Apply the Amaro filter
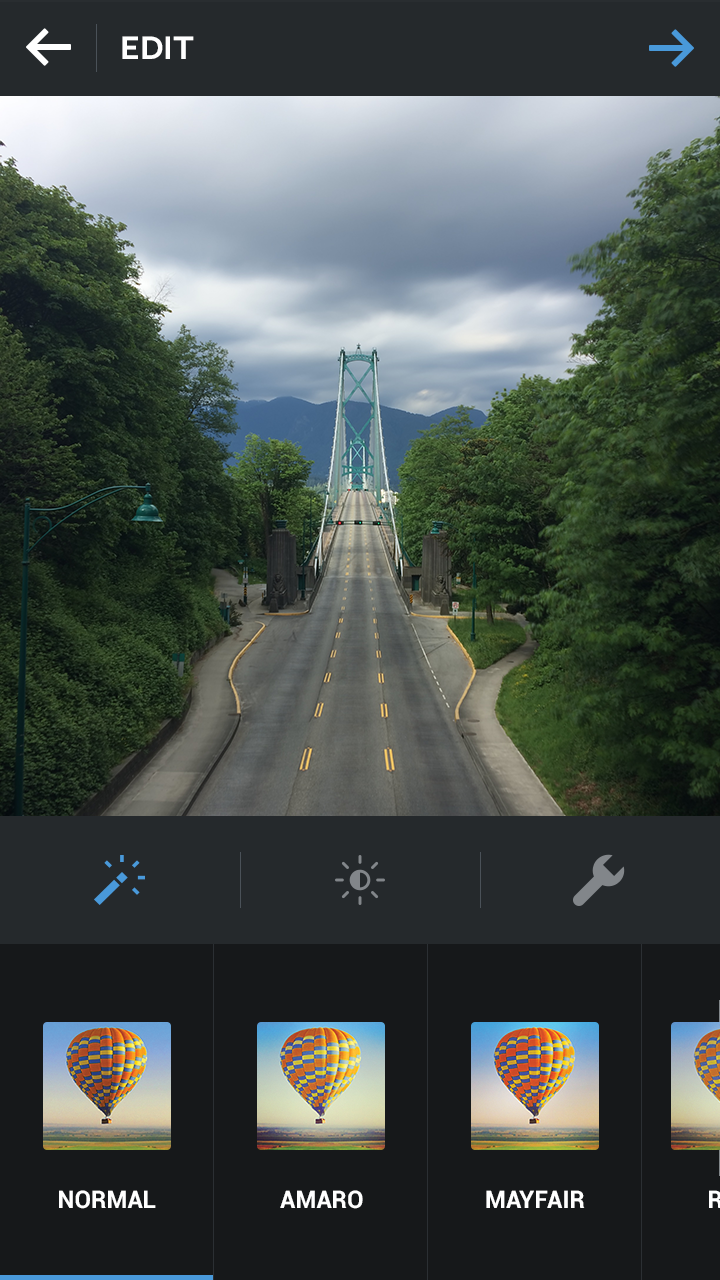 pos(321,1110)
